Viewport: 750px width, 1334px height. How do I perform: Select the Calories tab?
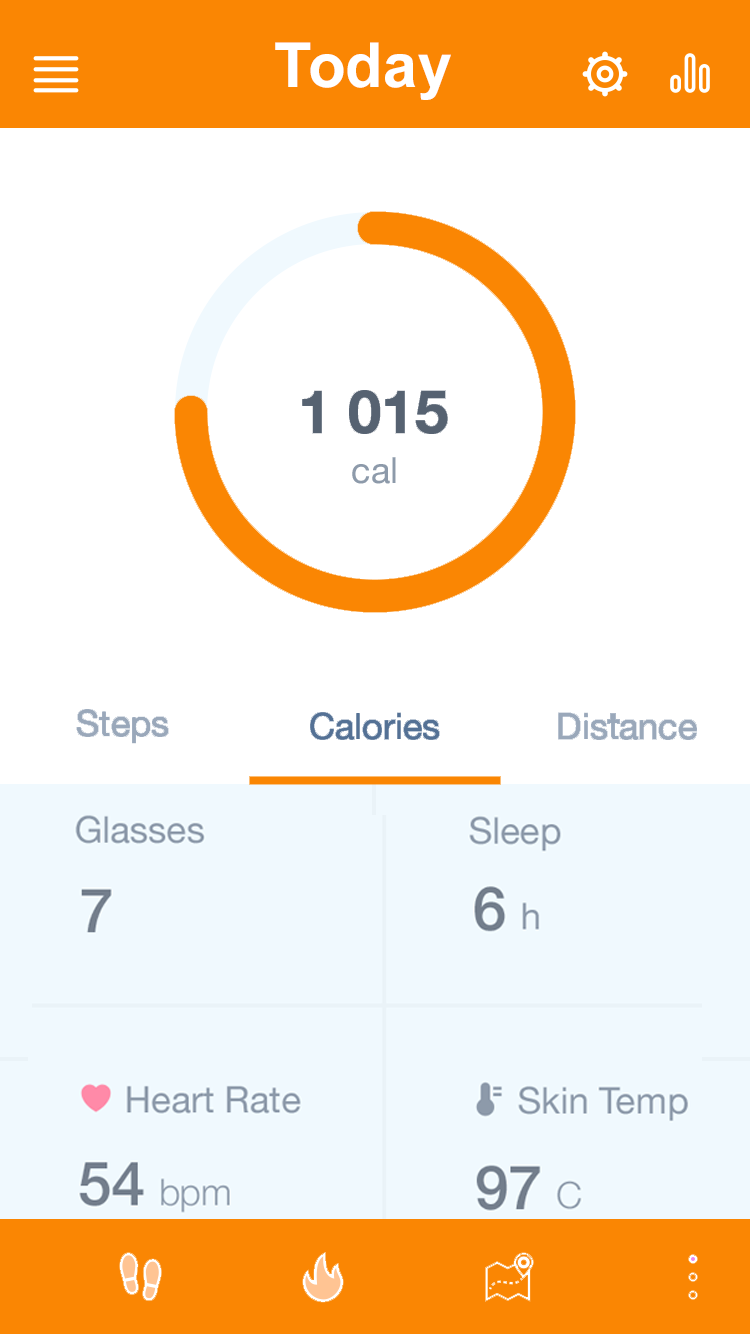point(374,727)
